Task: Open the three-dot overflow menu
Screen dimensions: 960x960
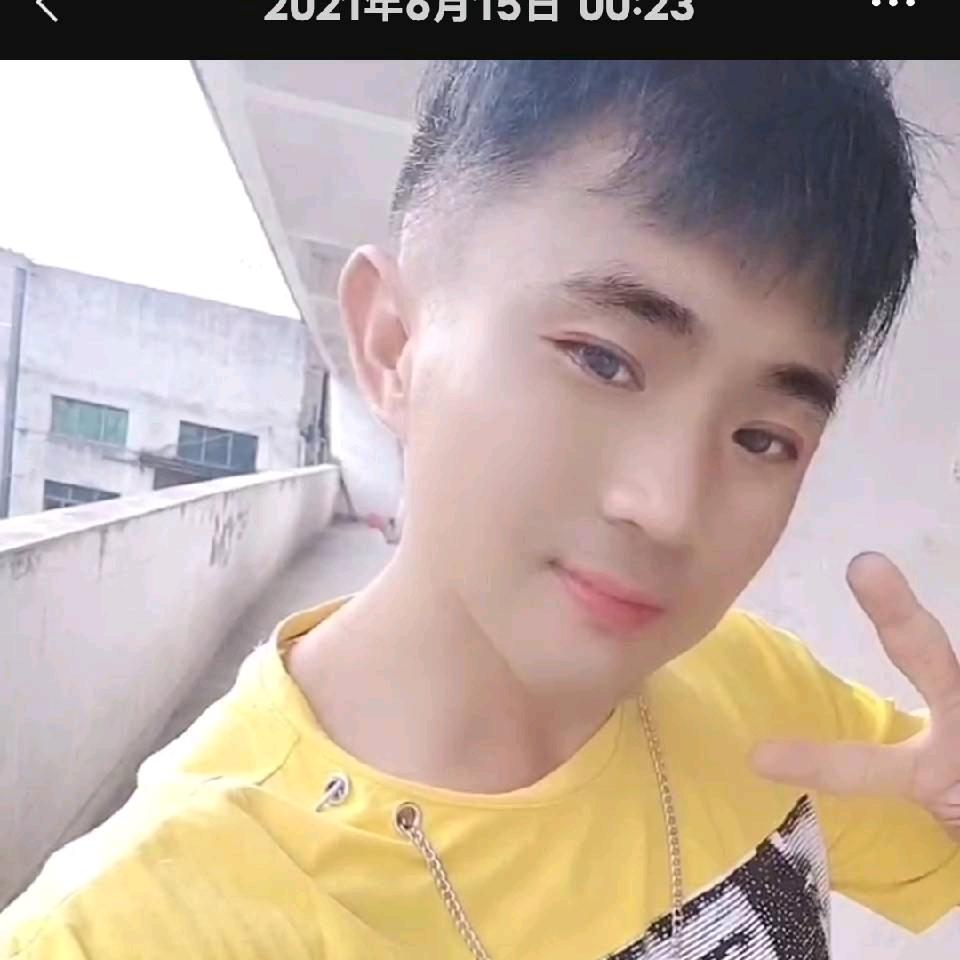Action: pos(893,5)
